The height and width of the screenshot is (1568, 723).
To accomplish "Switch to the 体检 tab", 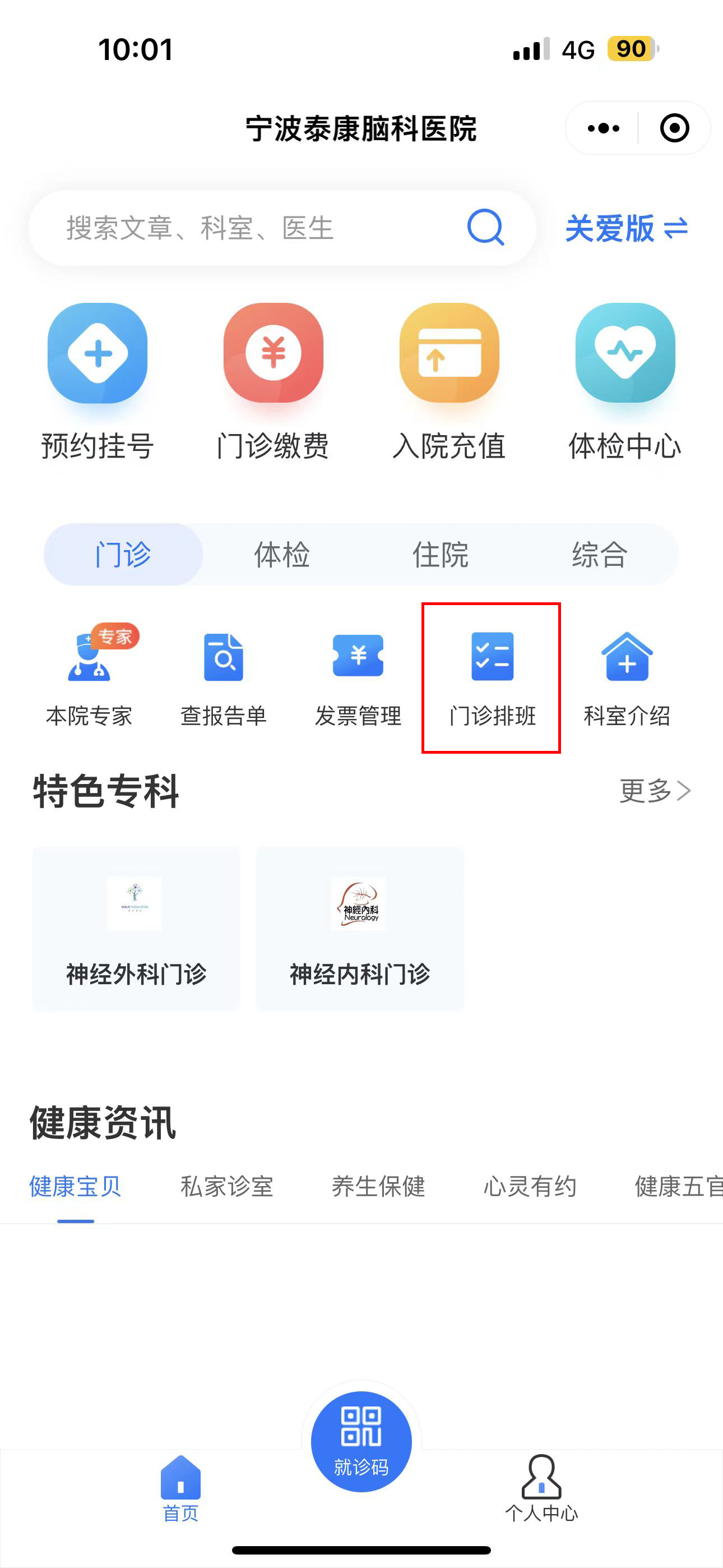I will click(282, 555).
